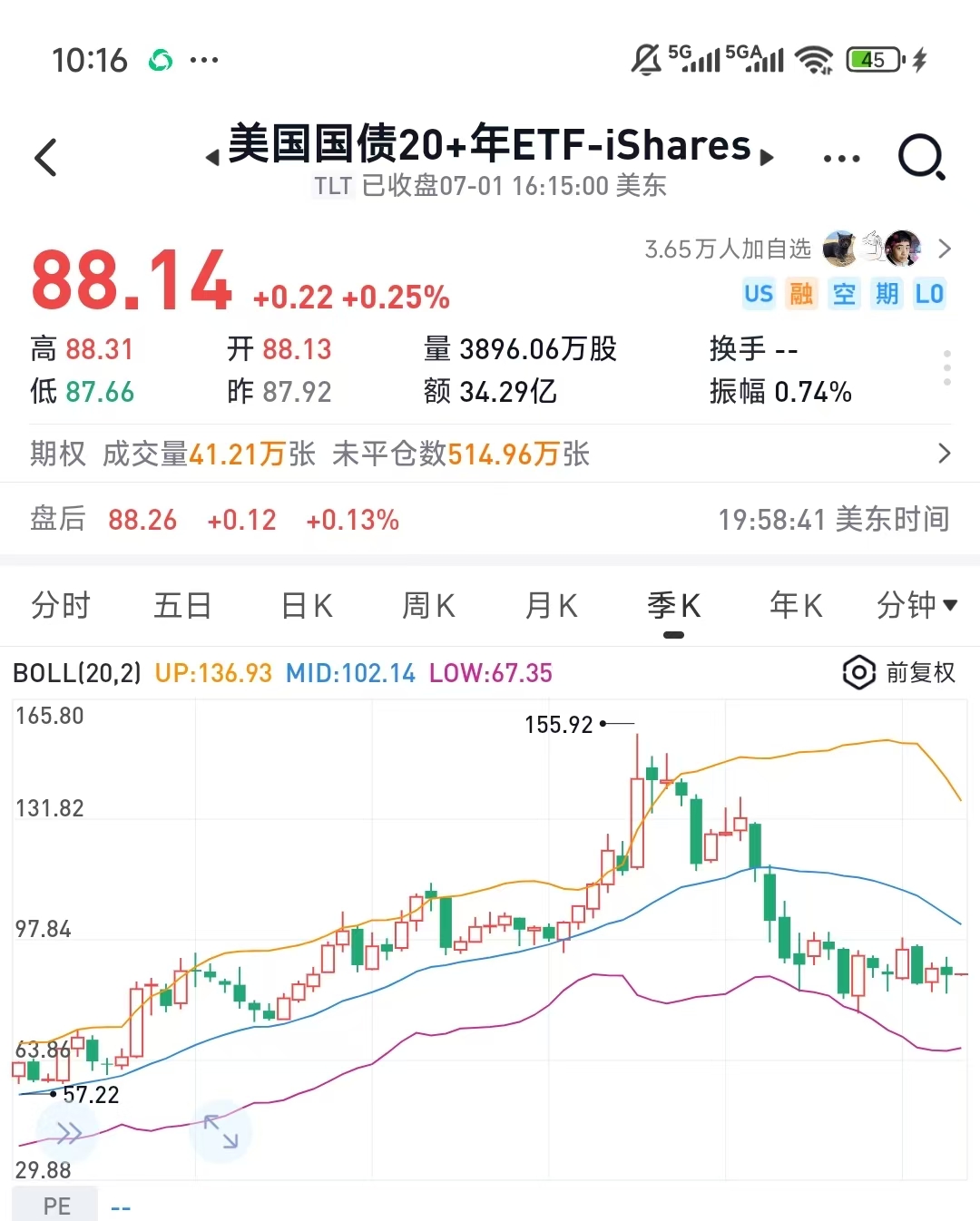Tap the back arrow to exit
980x1221 pixels.
[x=47, y=156]
